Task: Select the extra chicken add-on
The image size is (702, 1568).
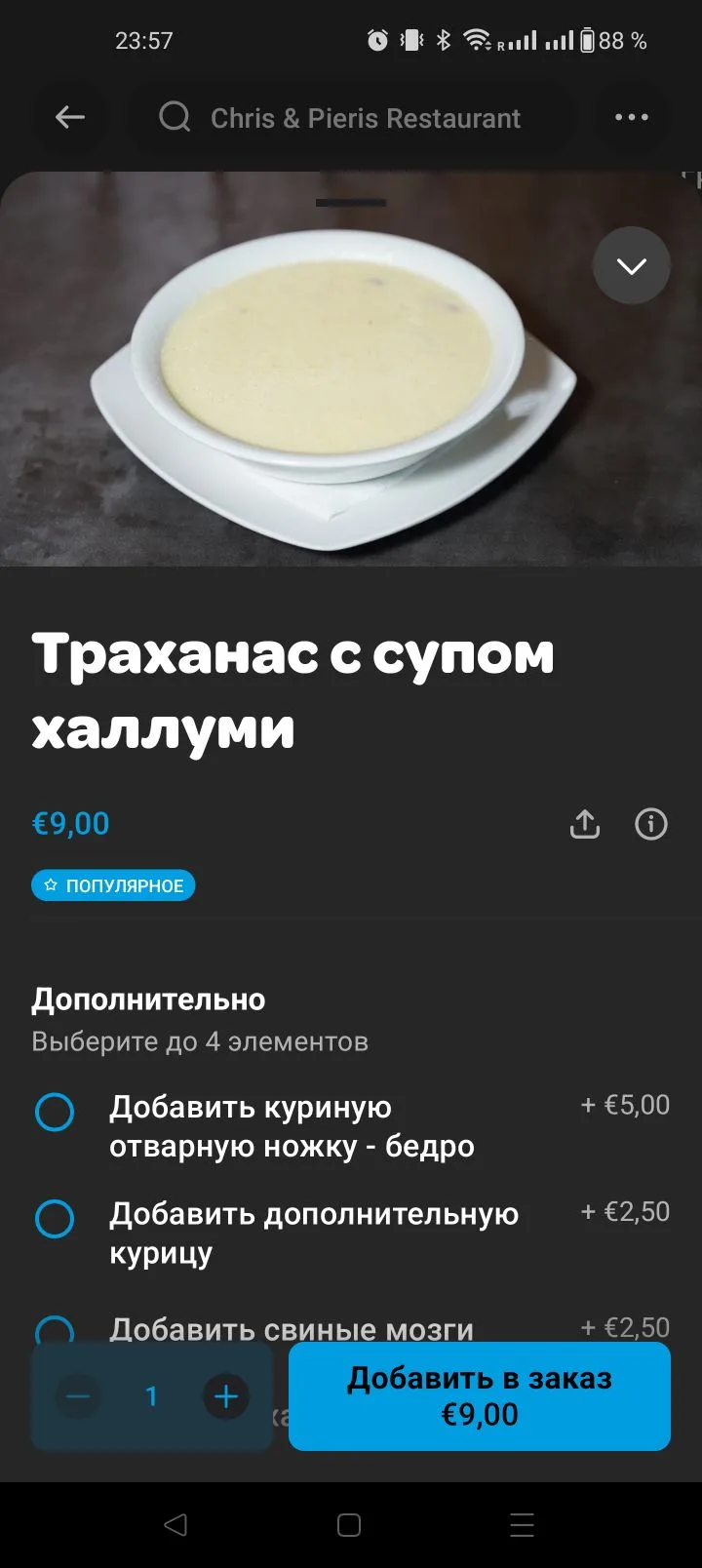Action: pos(55,1219)
